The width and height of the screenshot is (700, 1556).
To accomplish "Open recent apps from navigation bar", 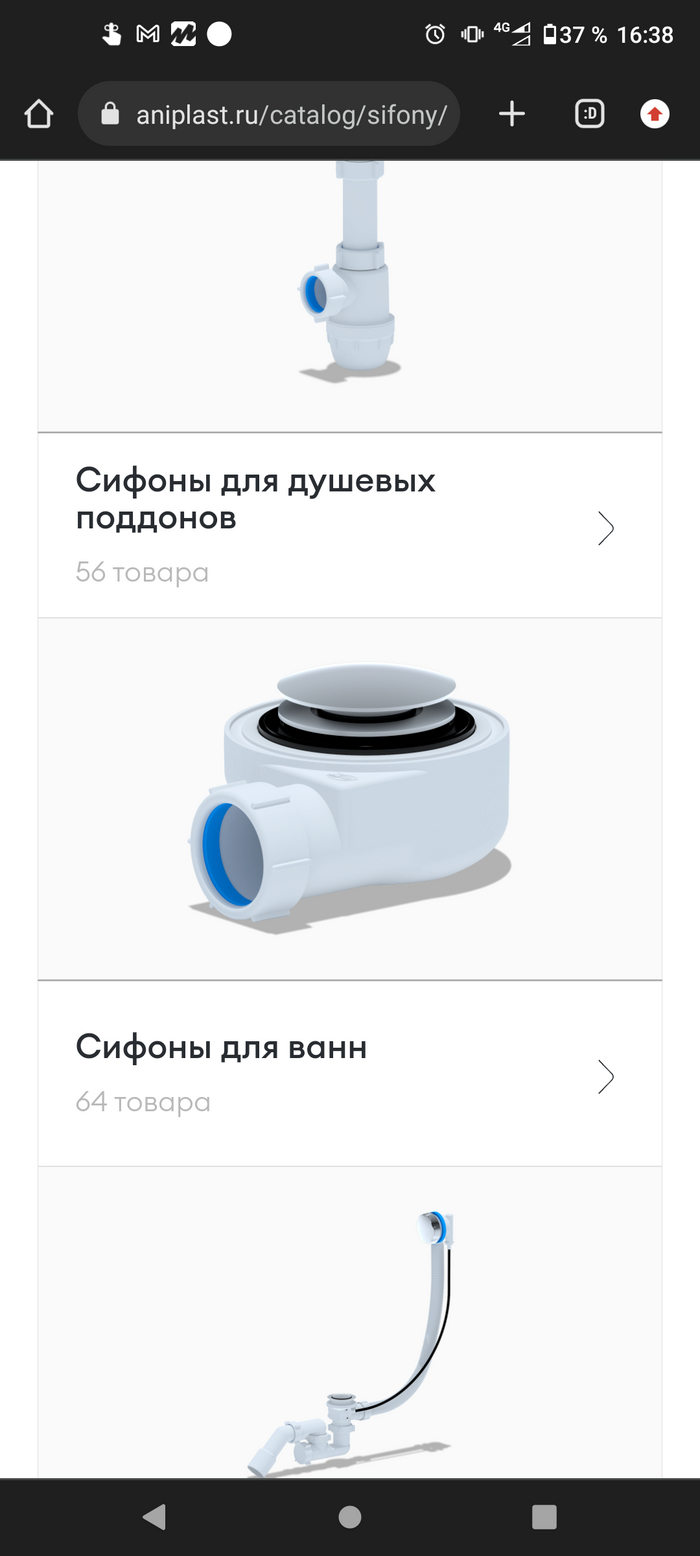I will tap(544, 1517).
